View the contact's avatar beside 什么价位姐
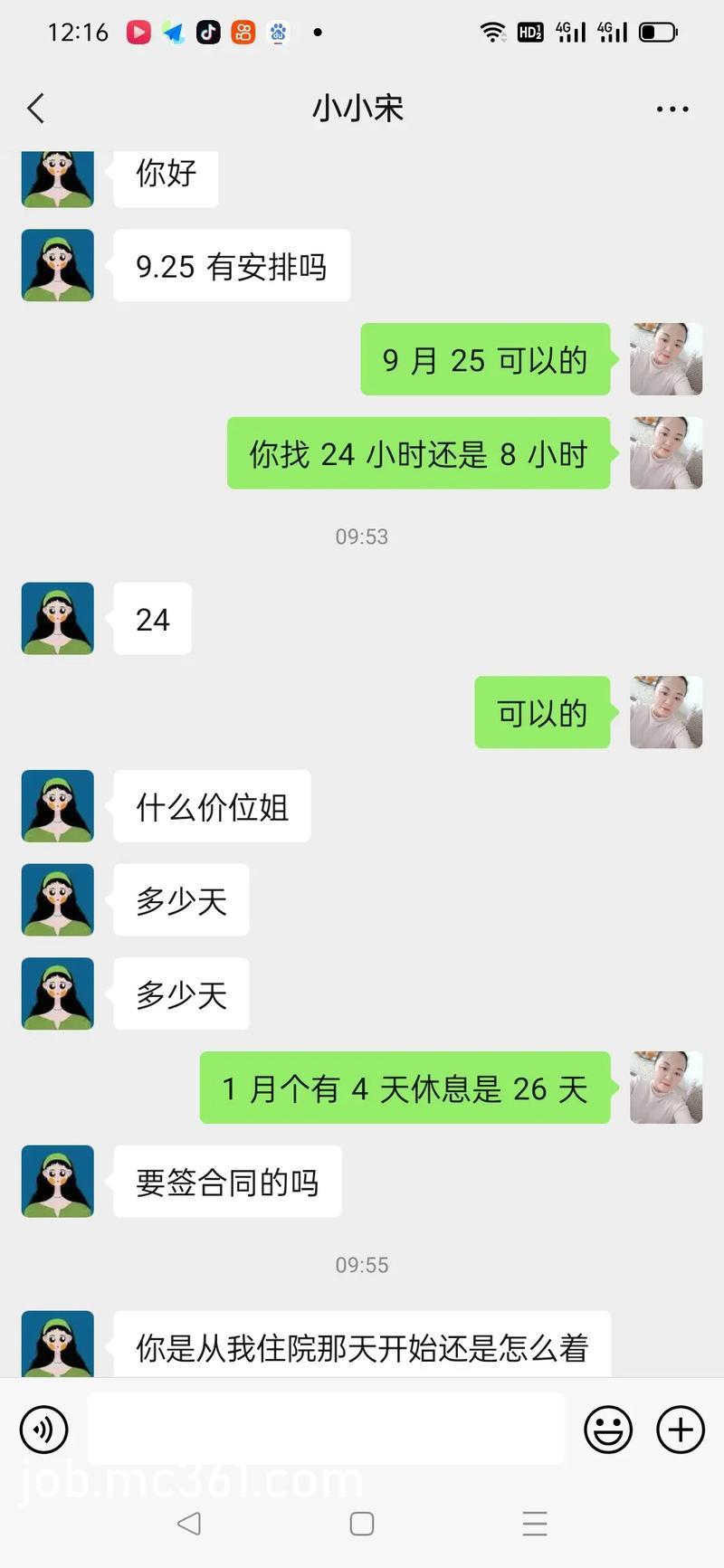724x1568 pixels. pos(58,806)
